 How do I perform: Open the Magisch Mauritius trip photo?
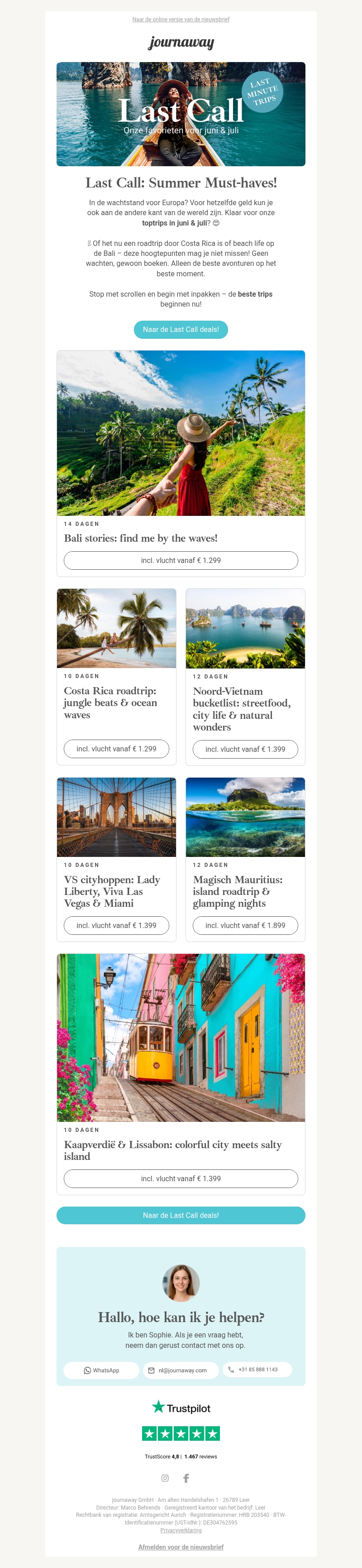[x=245, y=817]
